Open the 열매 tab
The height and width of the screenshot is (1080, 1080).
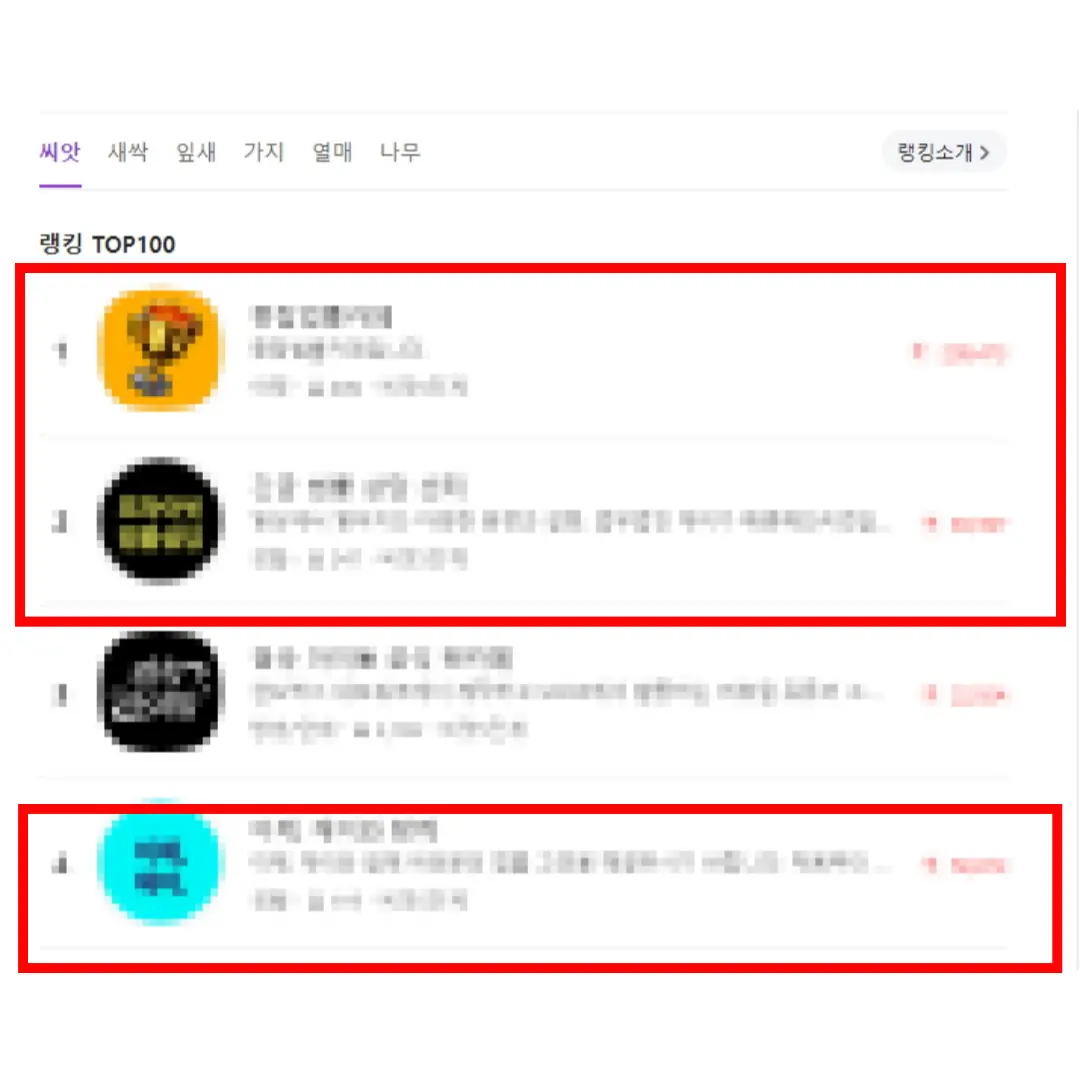point(332,153)
